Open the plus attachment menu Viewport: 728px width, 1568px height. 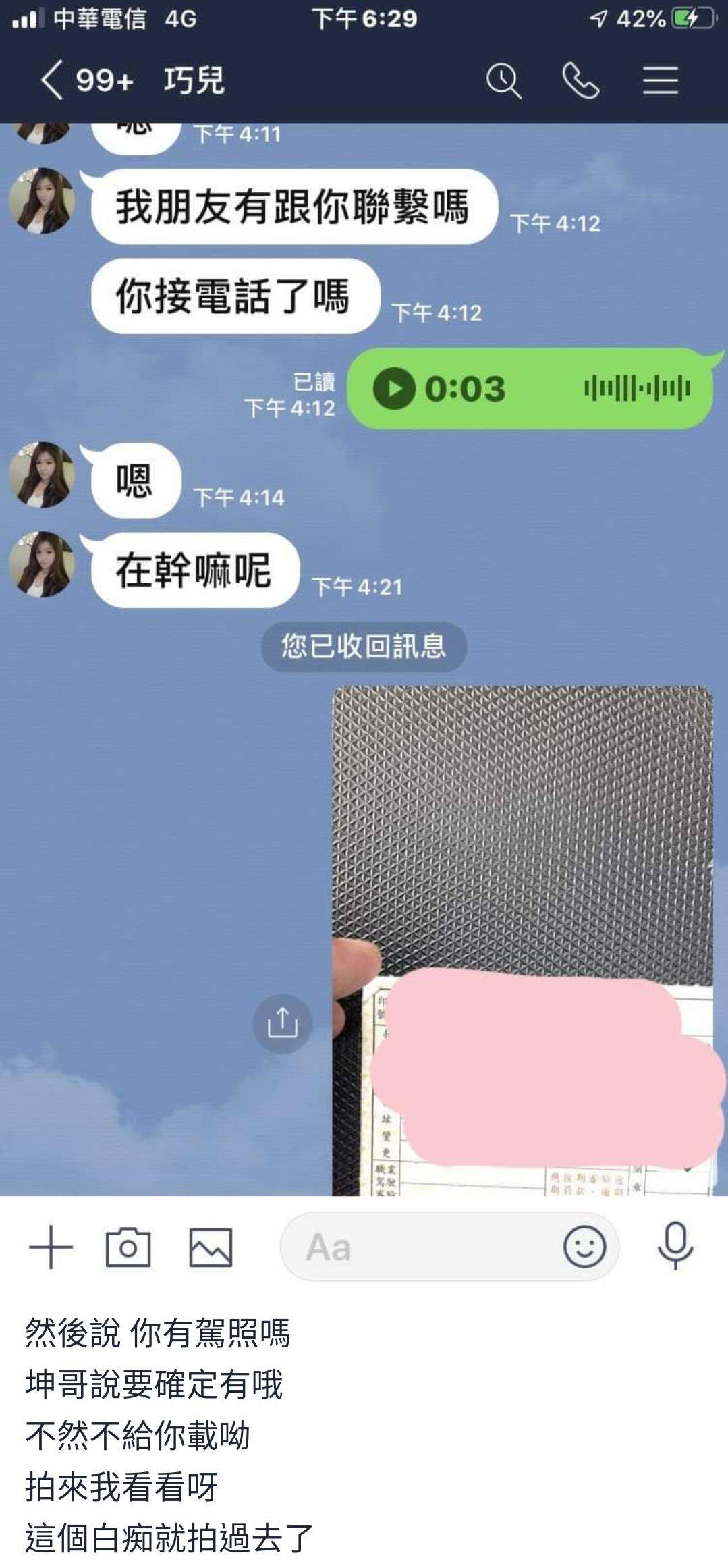[x=51, y=1247]
